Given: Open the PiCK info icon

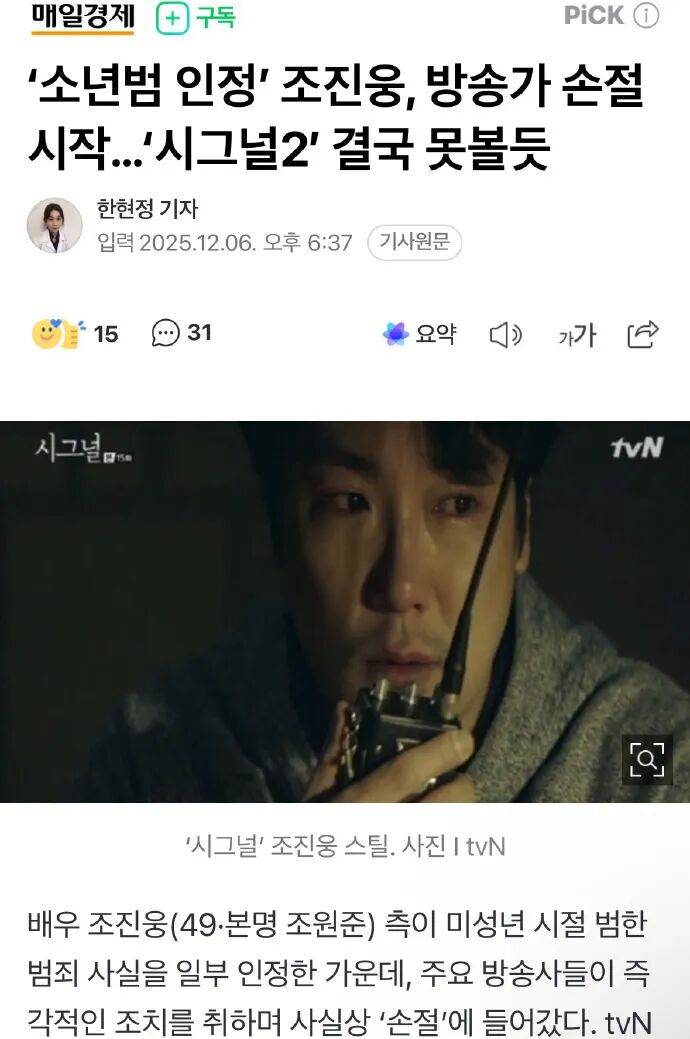Looking at the screenshot, I should [647, 16].
